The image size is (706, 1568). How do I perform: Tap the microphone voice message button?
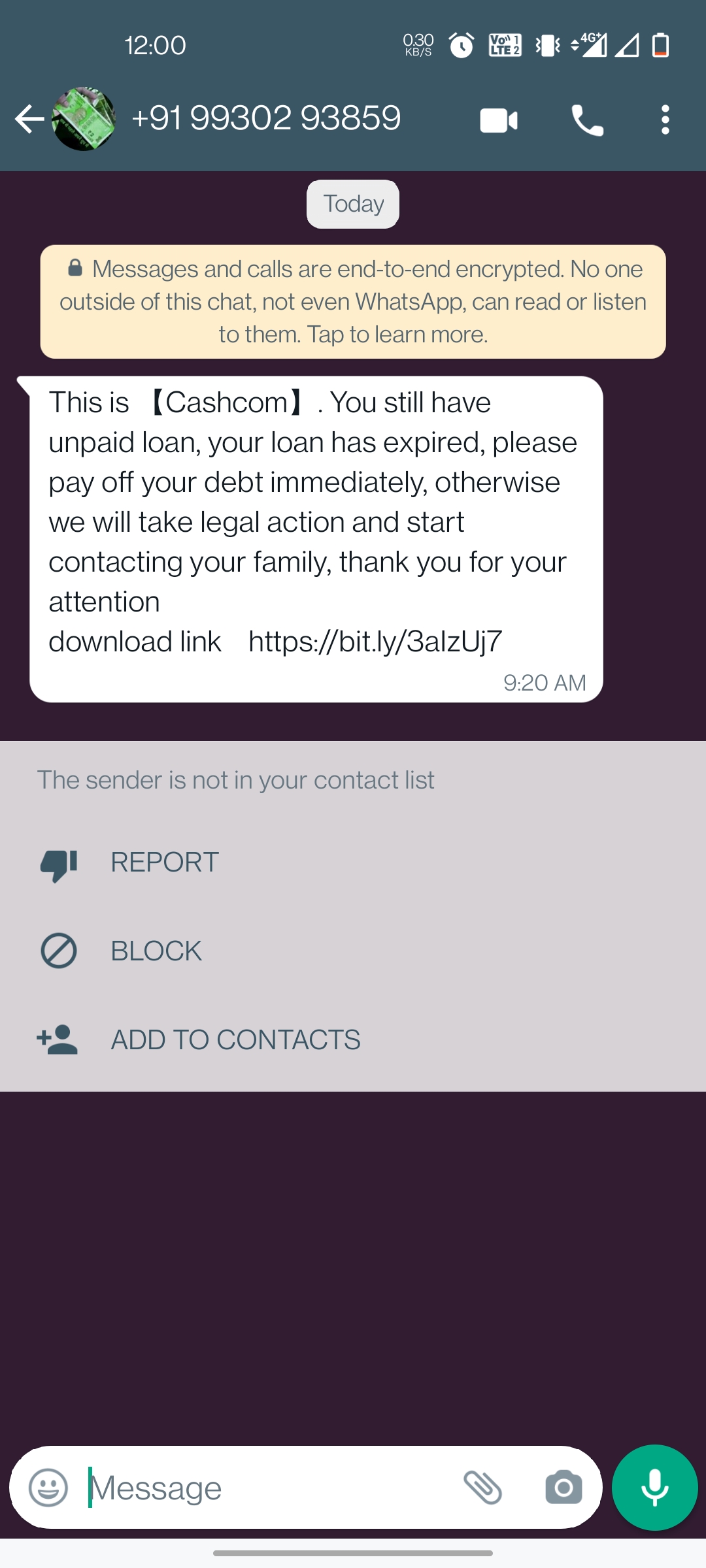[x=654, y=1488]
